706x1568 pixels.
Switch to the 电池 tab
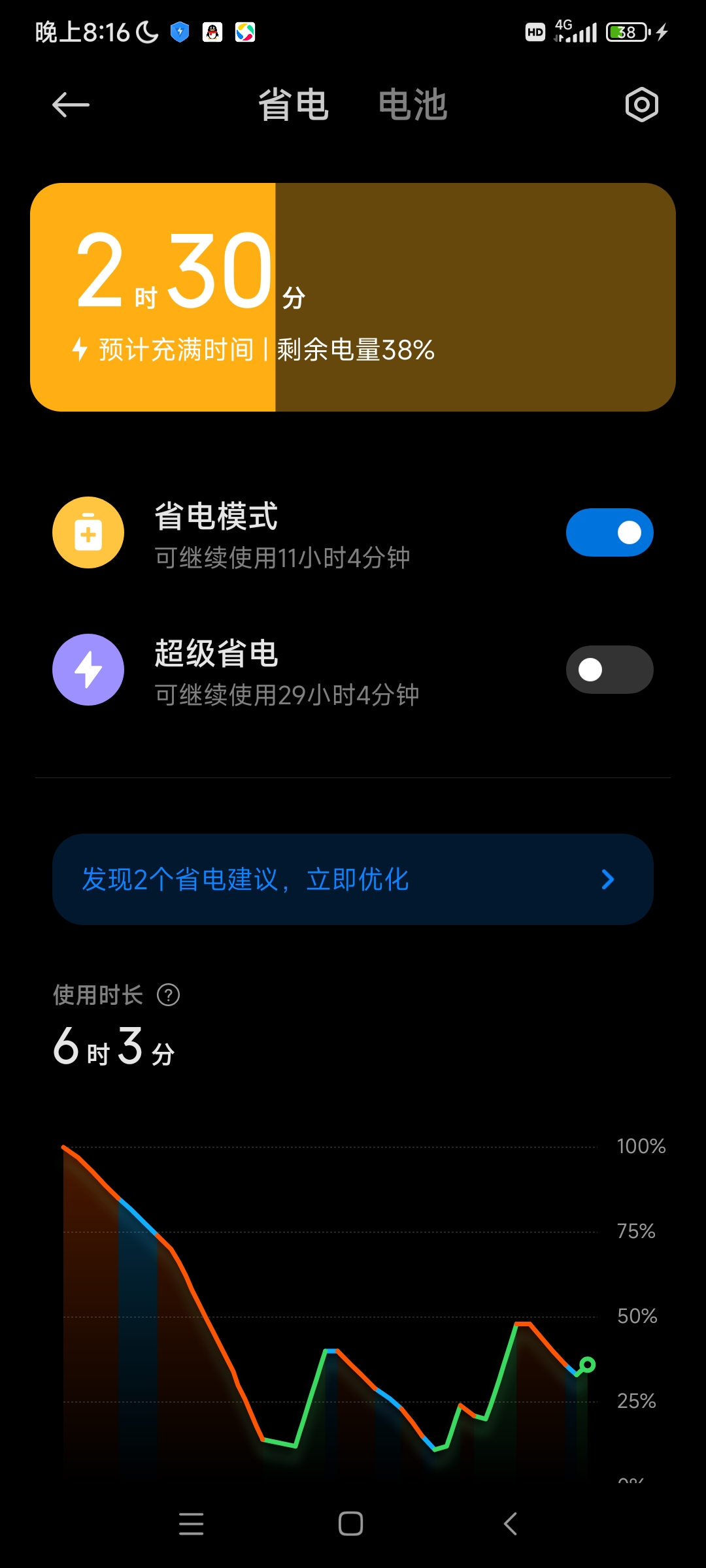pyautogui.click(x=412, y=105)
